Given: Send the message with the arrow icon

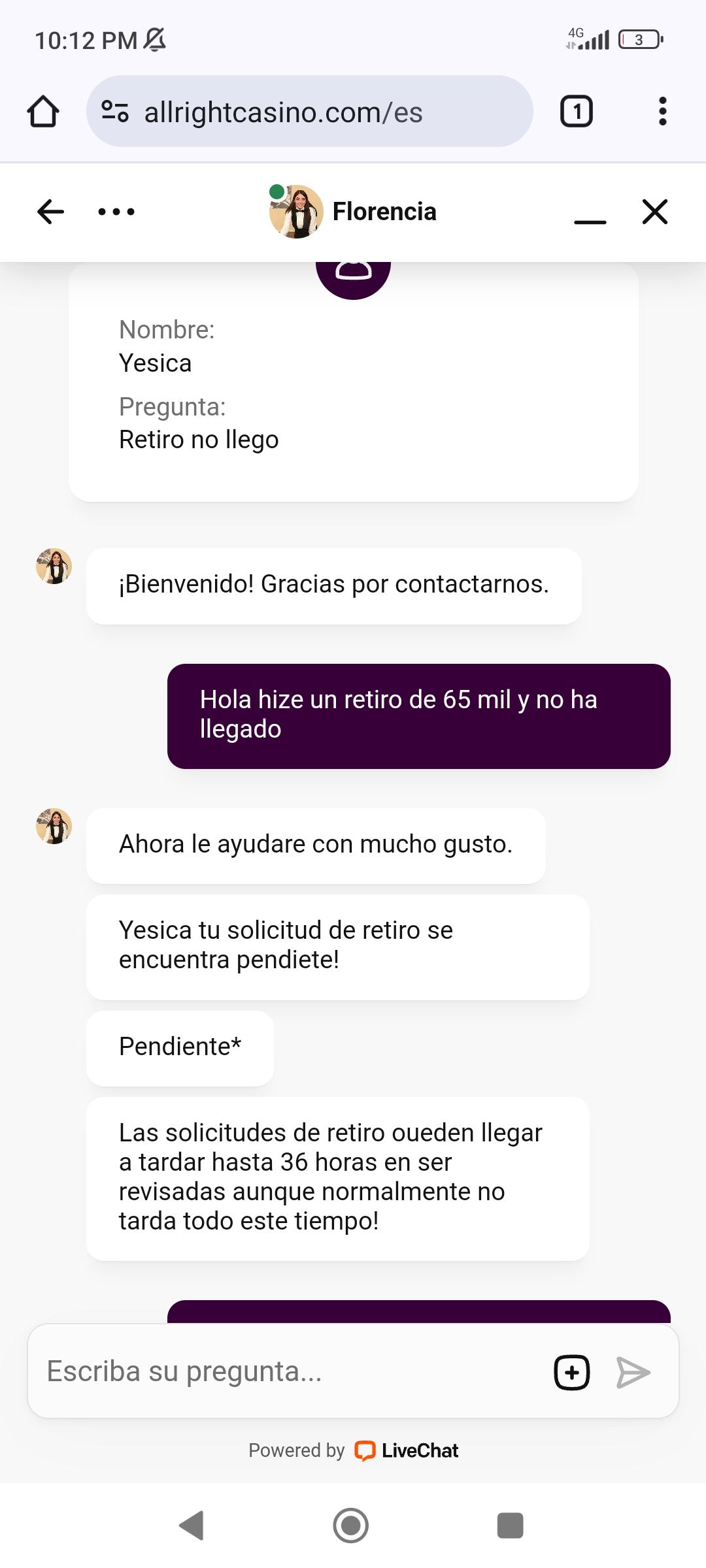Looking at the screenshot, I should [633, 1372].
